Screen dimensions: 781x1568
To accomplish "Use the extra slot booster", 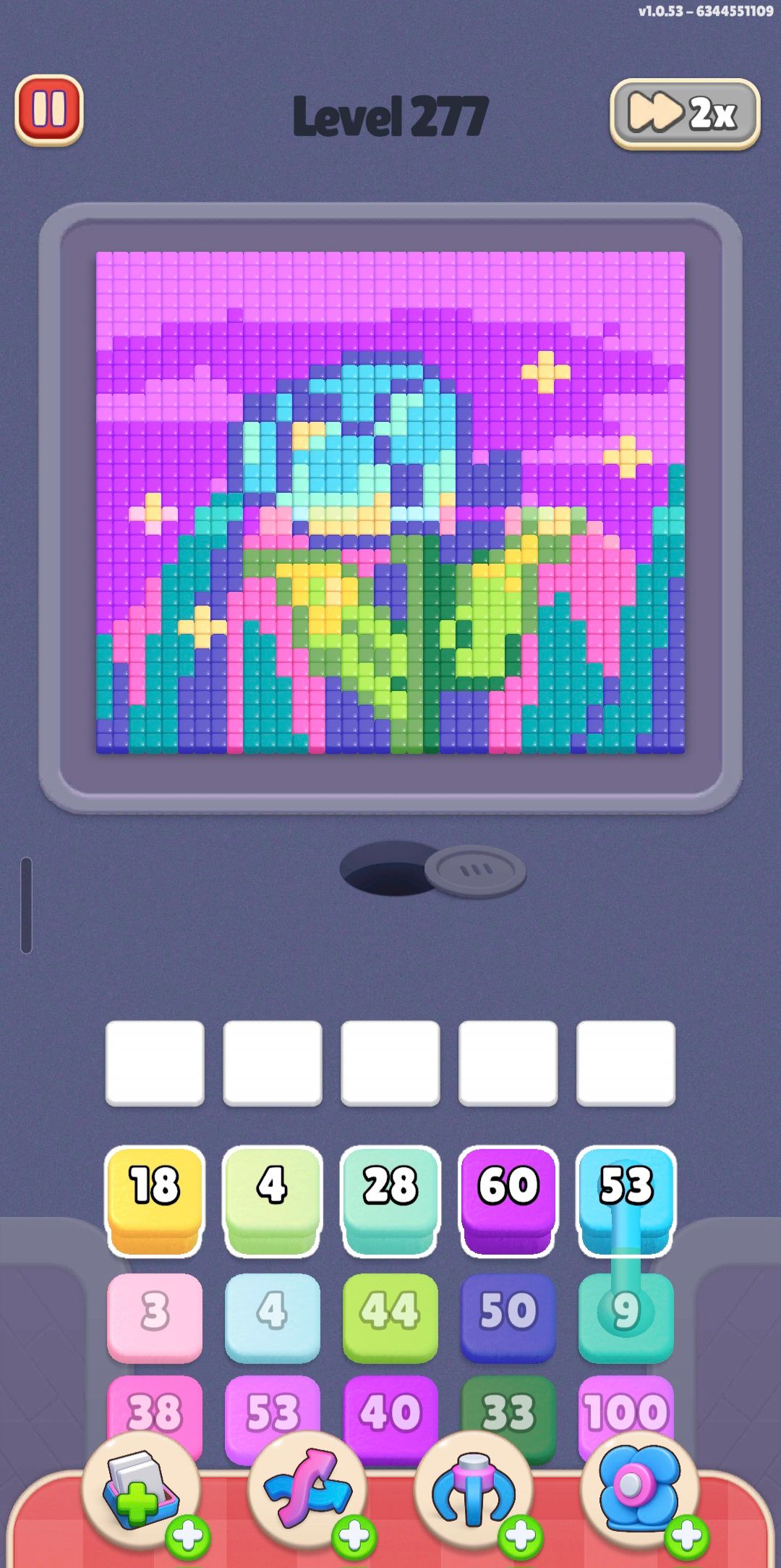I will click(x=142, y=1492).
